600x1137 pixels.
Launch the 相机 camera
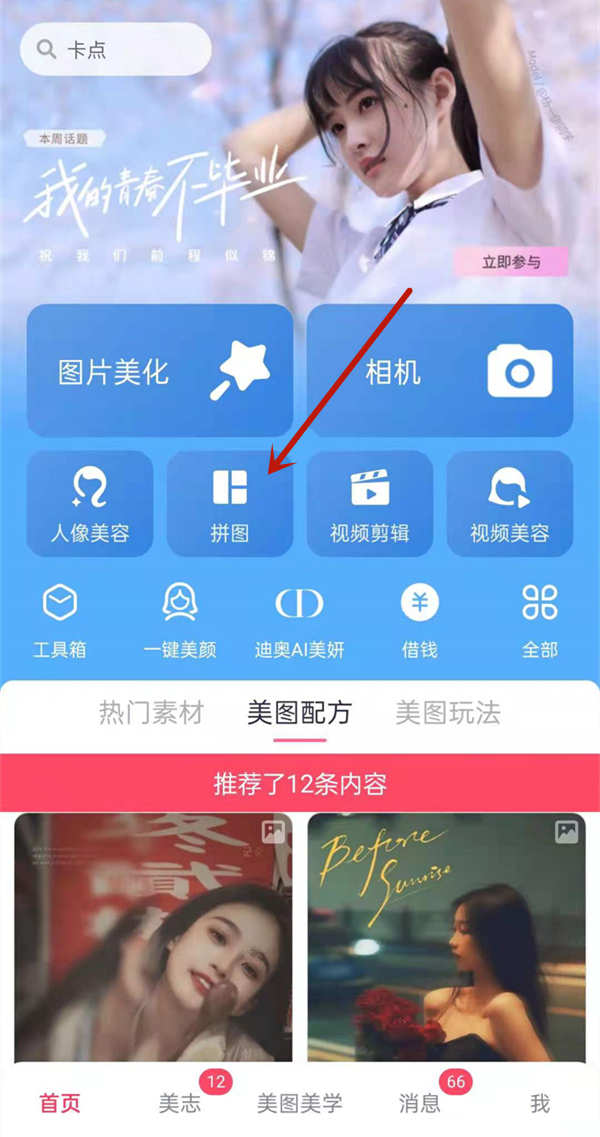coord(440,372)
